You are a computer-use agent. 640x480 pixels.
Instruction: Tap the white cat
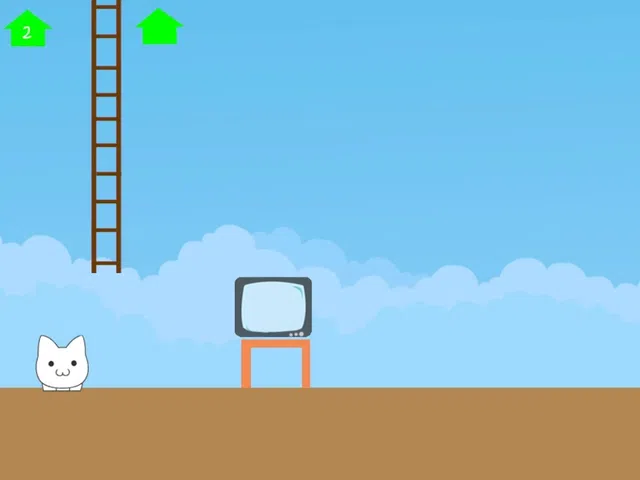[61, 364]
